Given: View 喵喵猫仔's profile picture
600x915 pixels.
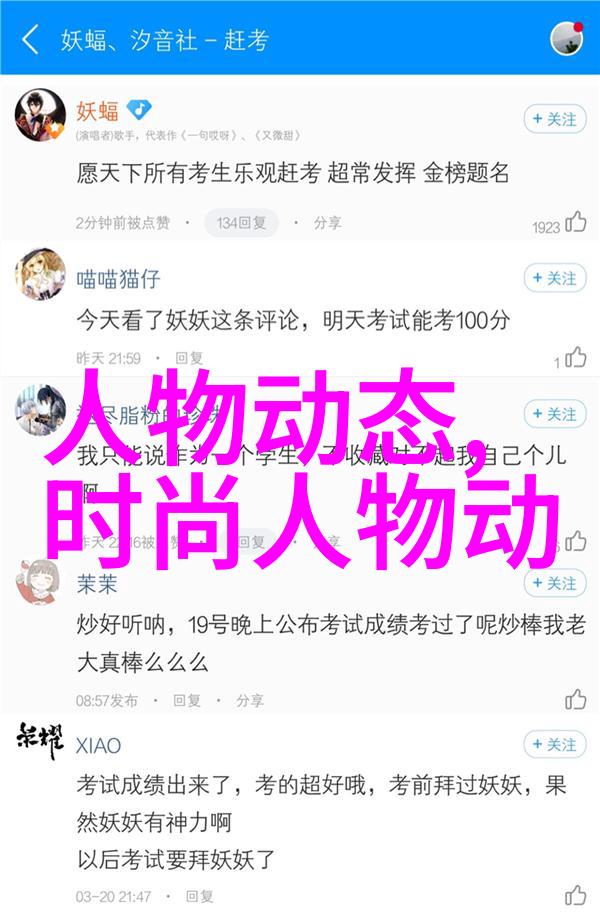Looking at the screenshot, I should (x=40, y=275).
